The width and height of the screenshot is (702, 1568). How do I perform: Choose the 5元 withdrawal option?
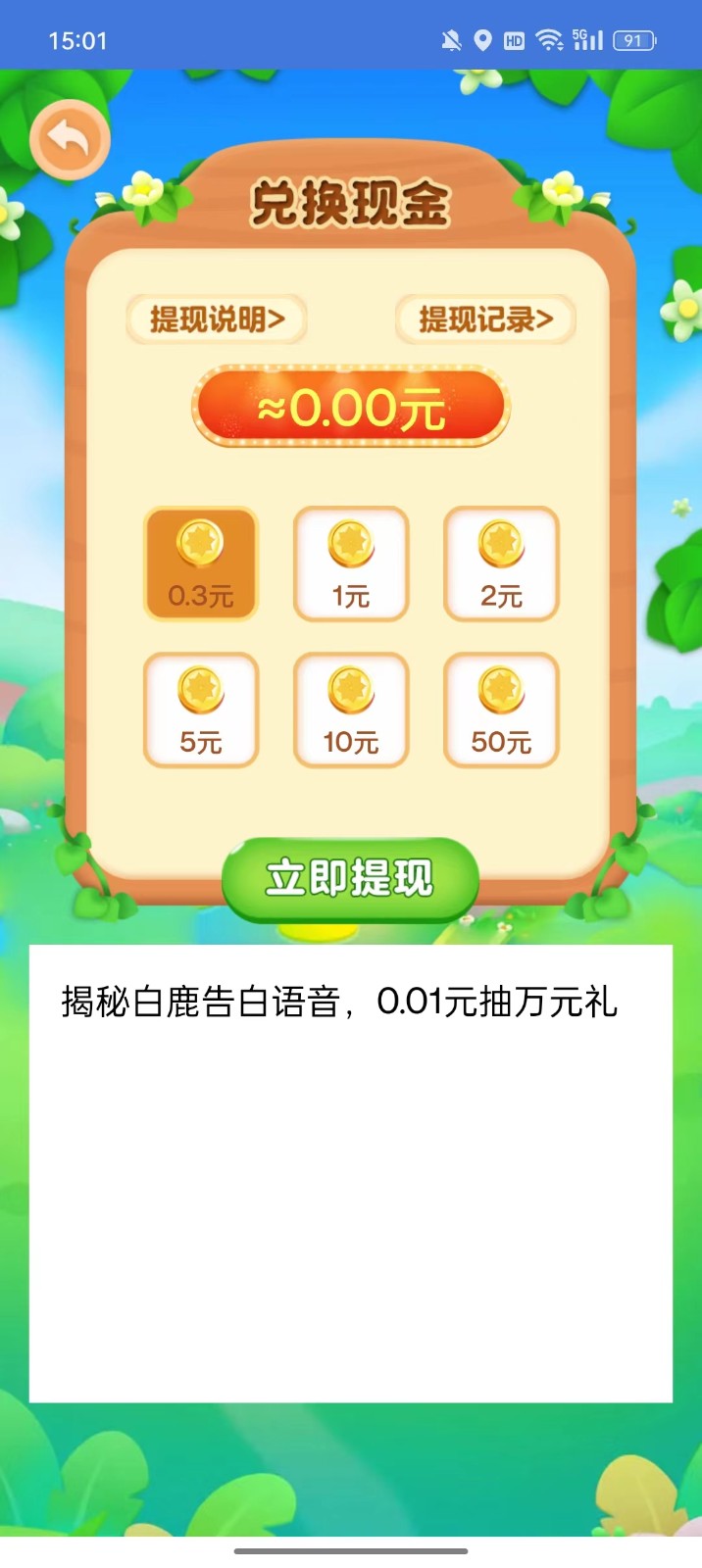pos(201,710)
